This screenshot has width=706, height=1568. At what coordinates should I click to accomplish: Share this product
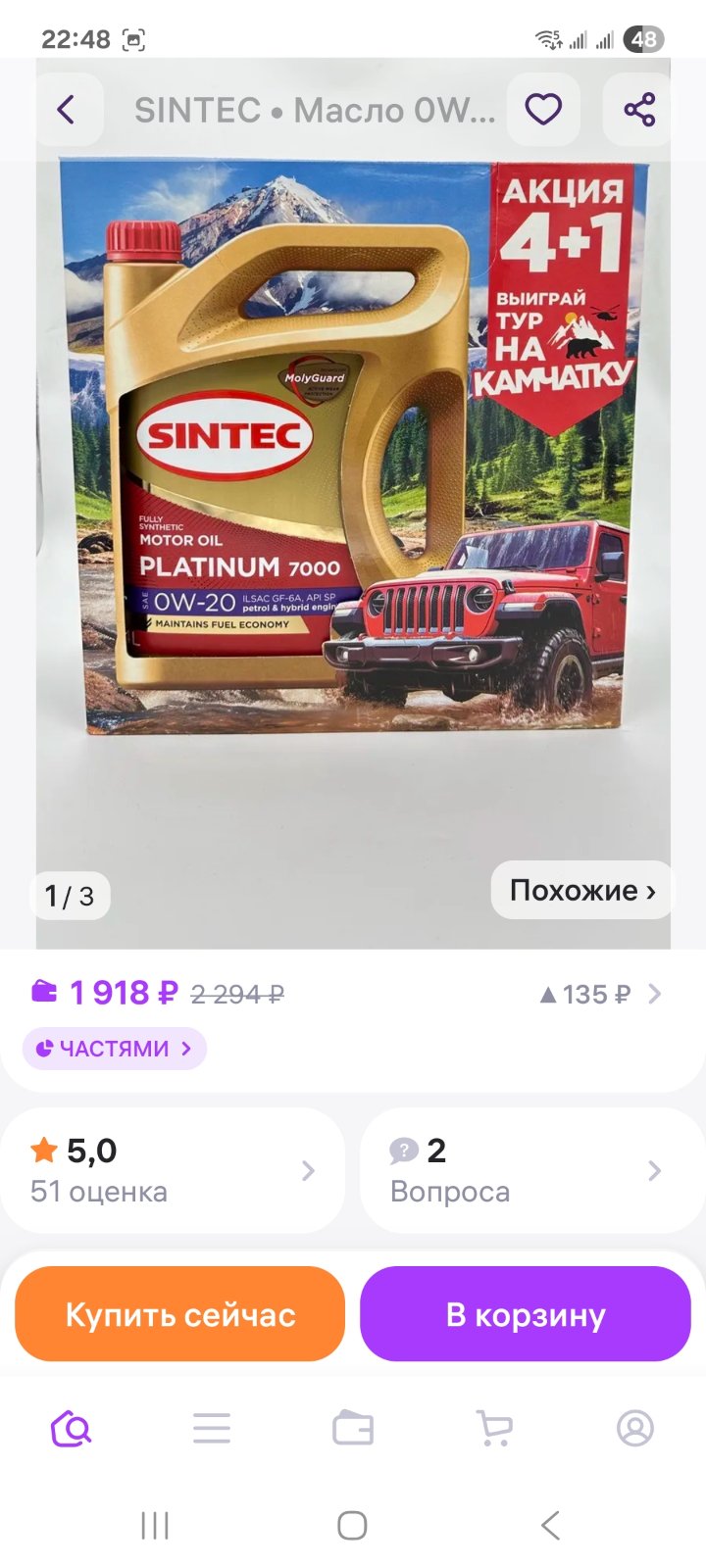[x=639, y=110]
